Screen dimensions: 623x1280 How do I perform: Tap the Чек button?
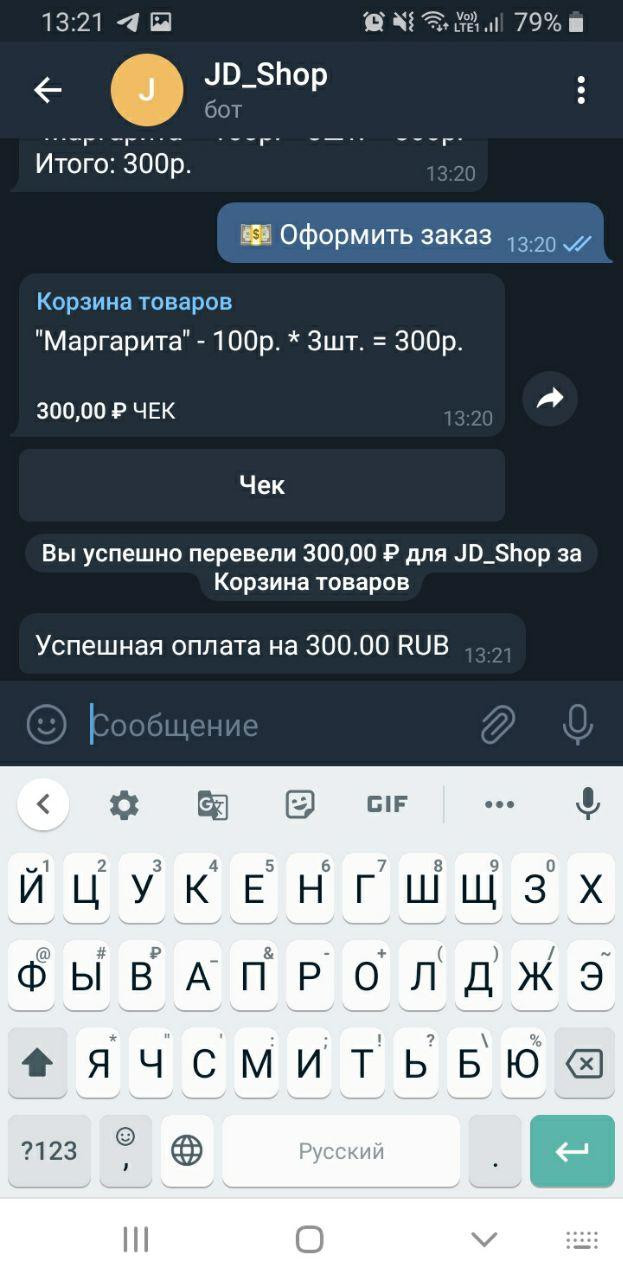(x=262, y=485)
